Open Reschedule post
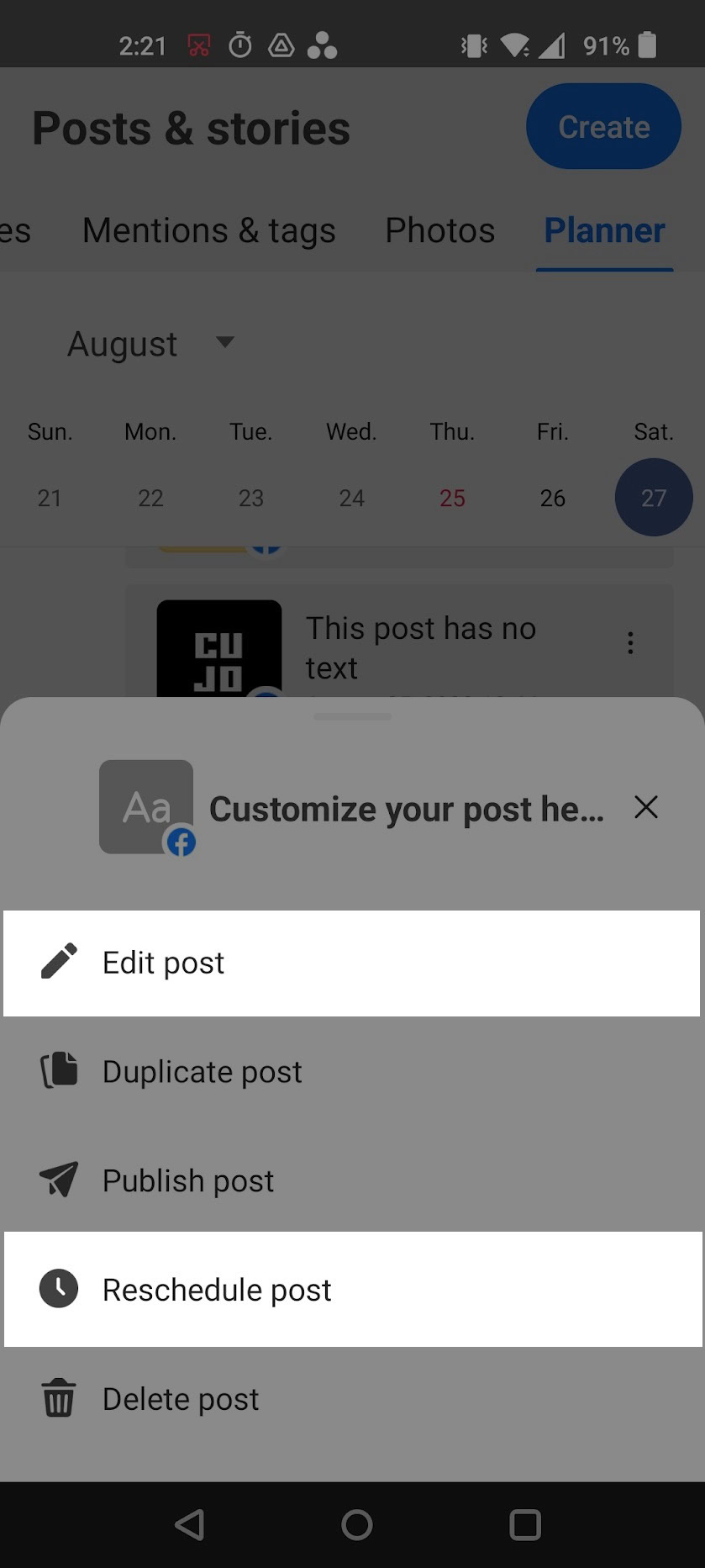 (352, 1289)
